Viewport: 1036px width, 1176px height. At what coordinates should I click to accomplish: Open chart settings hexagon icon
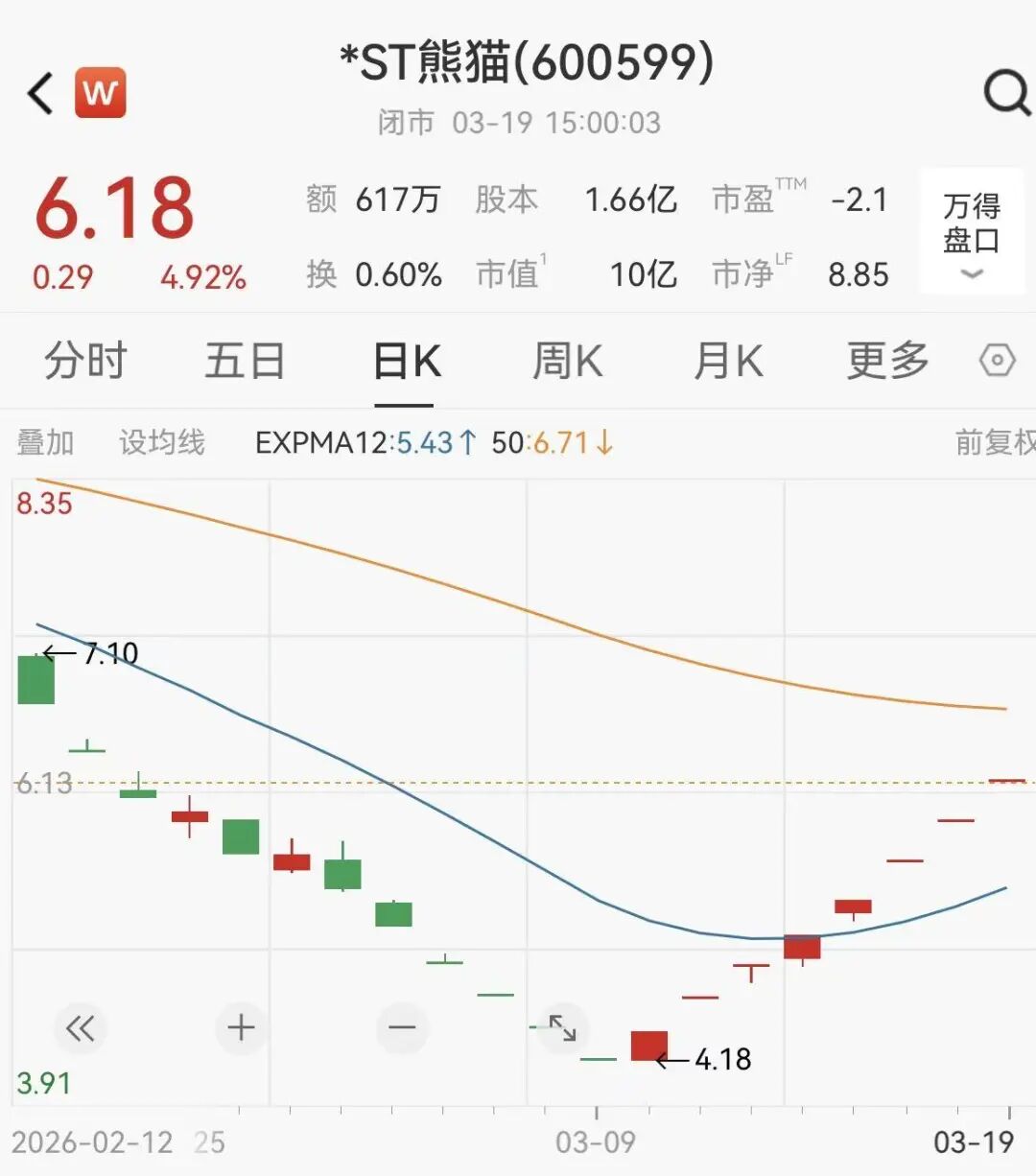[x=997, y=362]
